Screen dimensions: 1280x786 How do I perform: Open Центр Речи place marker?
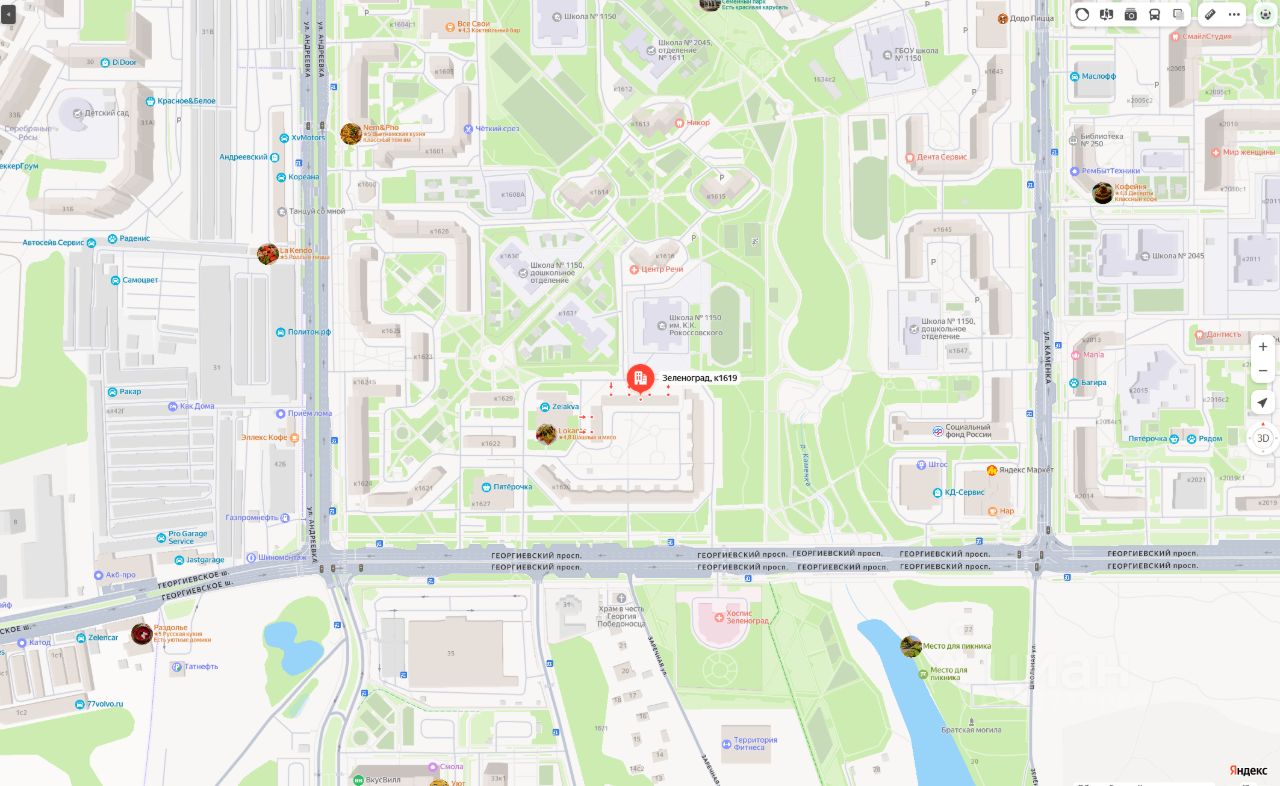pos(634,270)
